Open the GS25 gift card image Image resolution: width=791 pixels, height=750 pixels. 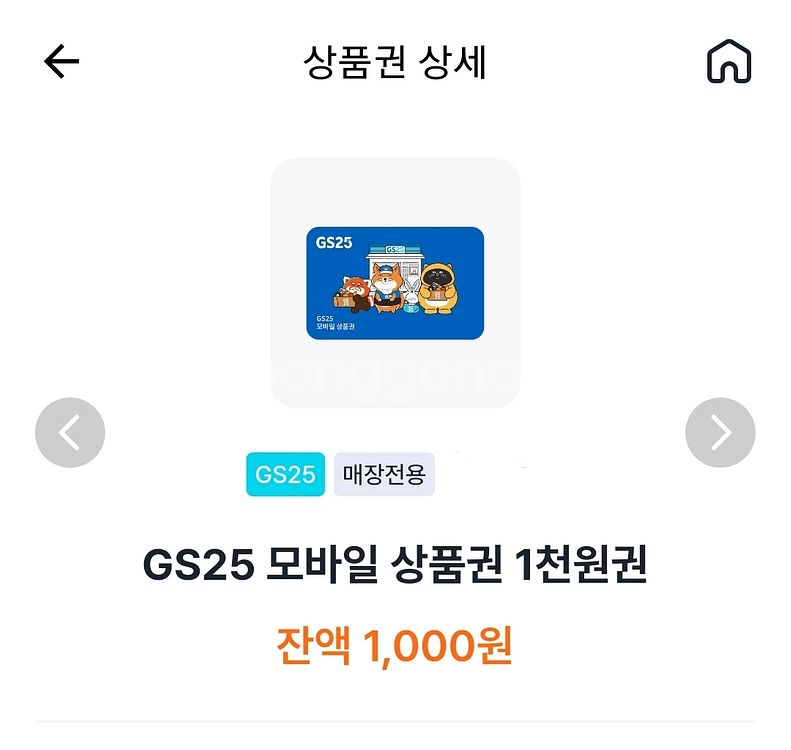pos(395,283)
